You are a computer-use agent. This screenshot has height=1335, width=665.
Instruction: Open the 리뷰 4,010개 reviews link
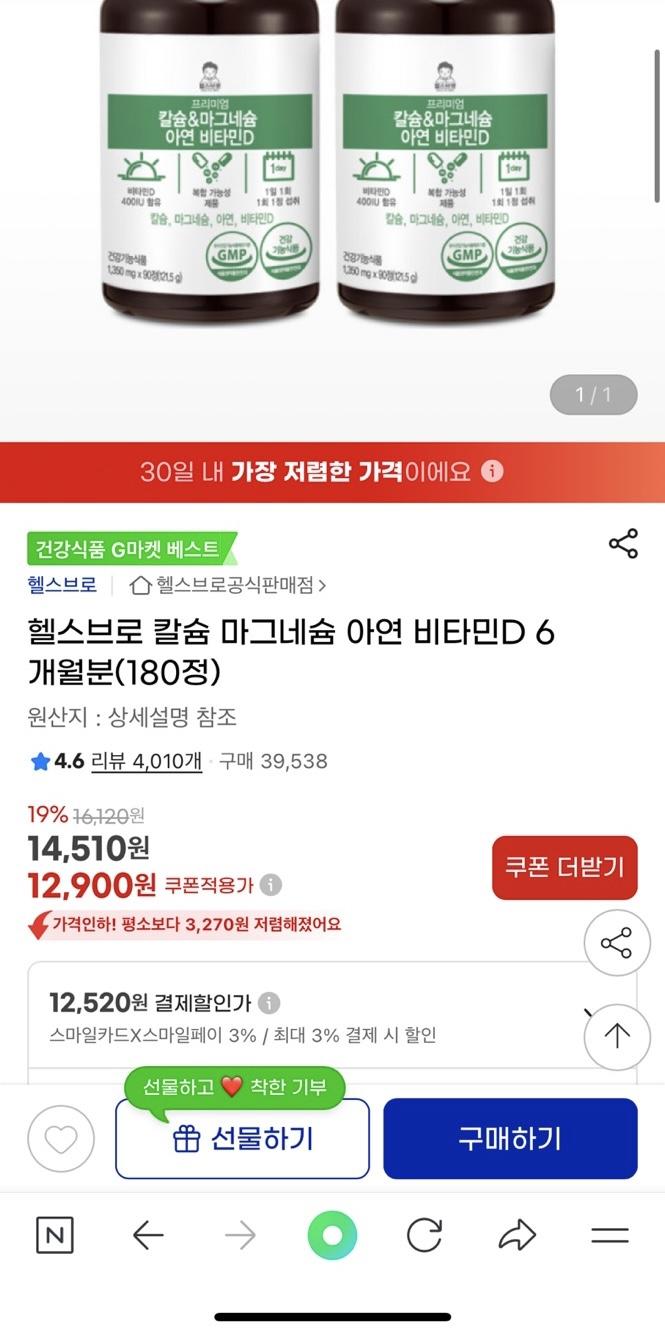146,761
